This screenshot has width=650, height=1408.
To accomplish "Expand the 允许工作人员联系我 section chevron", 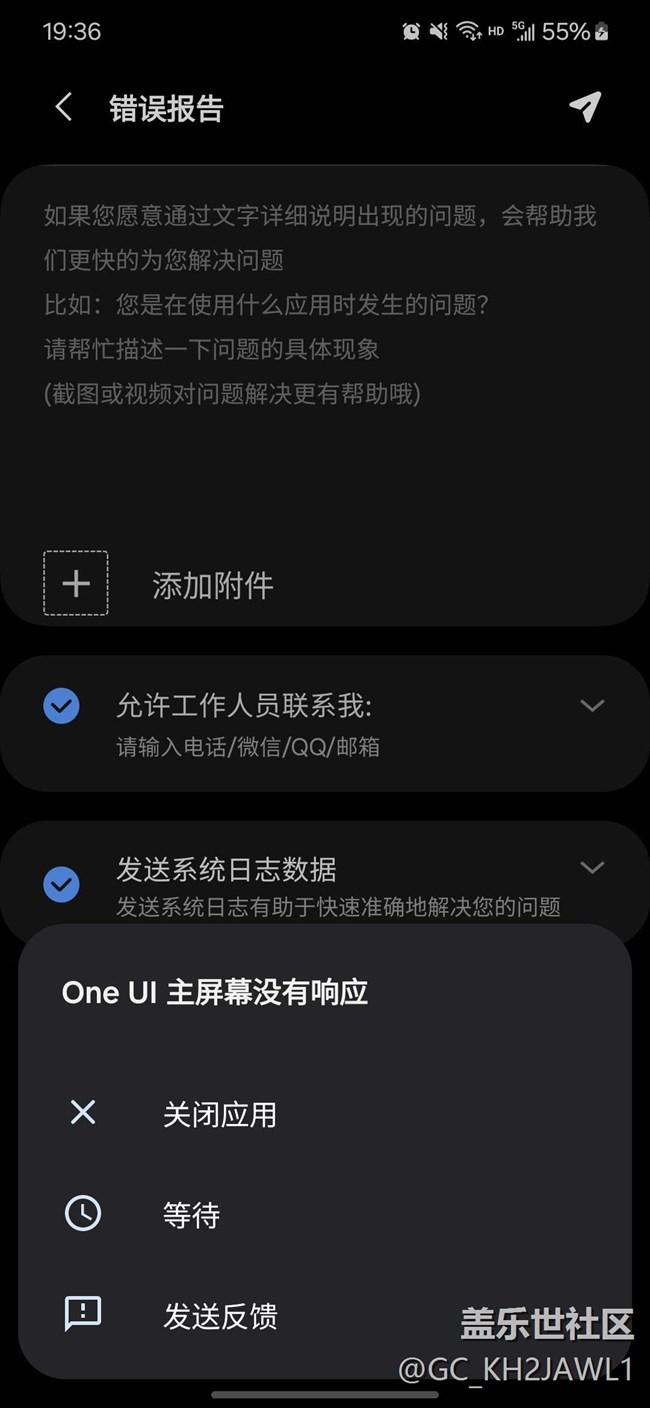I will [x=592, y=706].
